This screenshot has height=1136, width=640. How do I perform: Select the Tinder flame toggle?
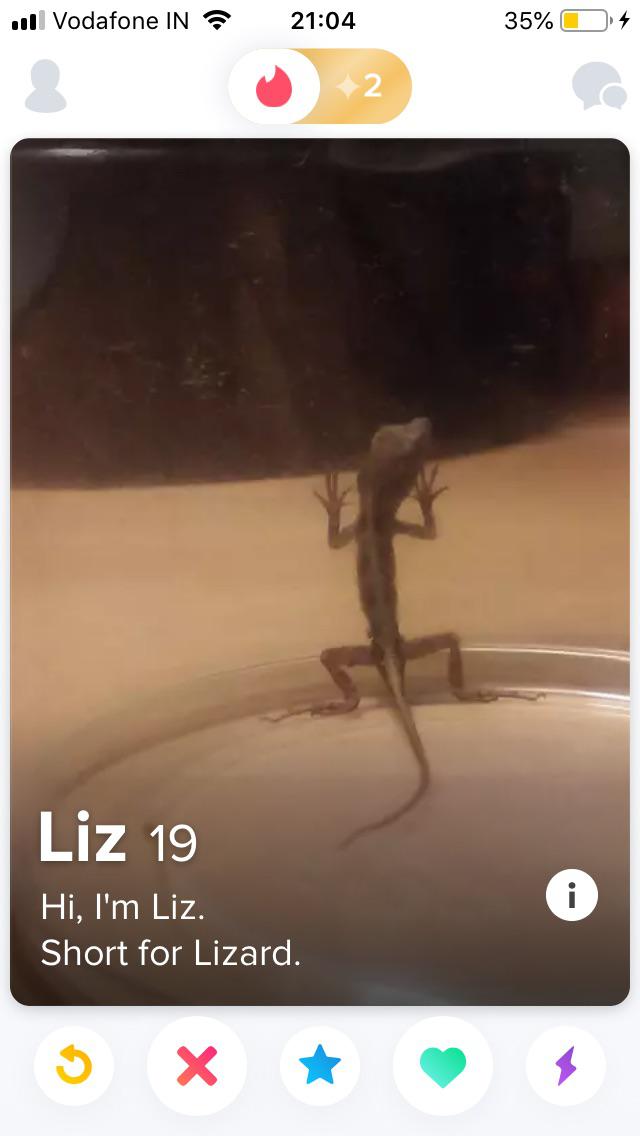(x=274, y=87)
